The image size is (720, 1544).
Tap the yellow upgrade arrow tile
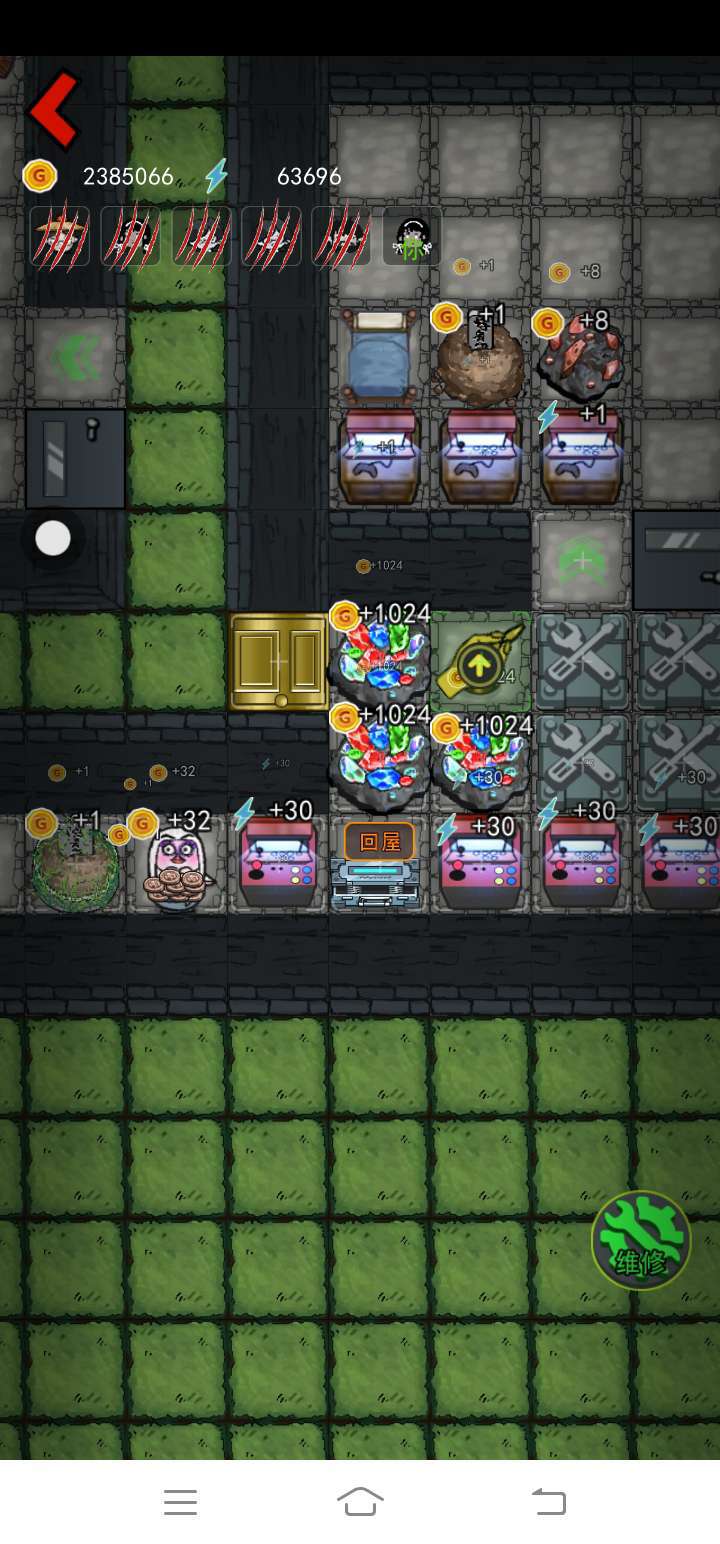click(480, 662)
